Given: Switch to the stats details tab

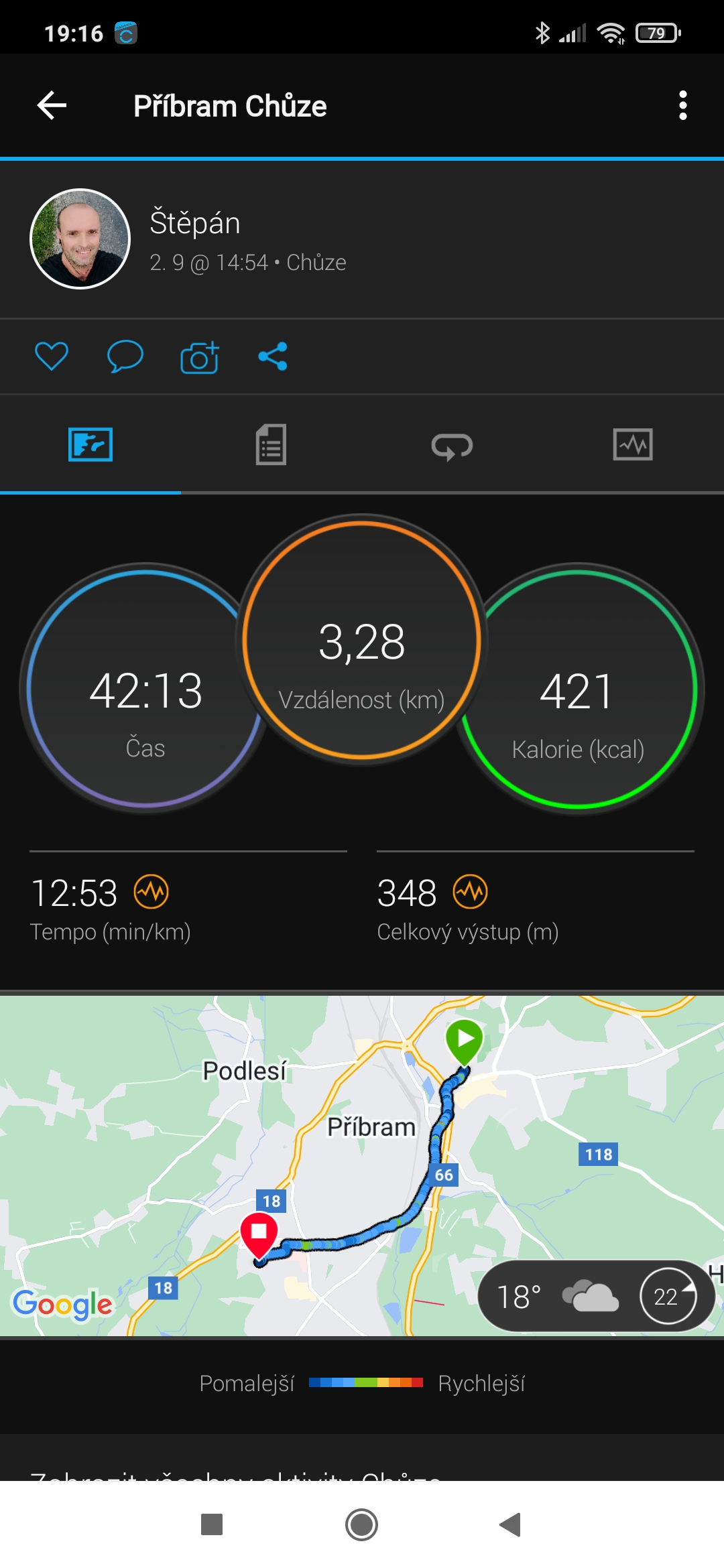Looking at the screenshot, I should click(271, 445).
